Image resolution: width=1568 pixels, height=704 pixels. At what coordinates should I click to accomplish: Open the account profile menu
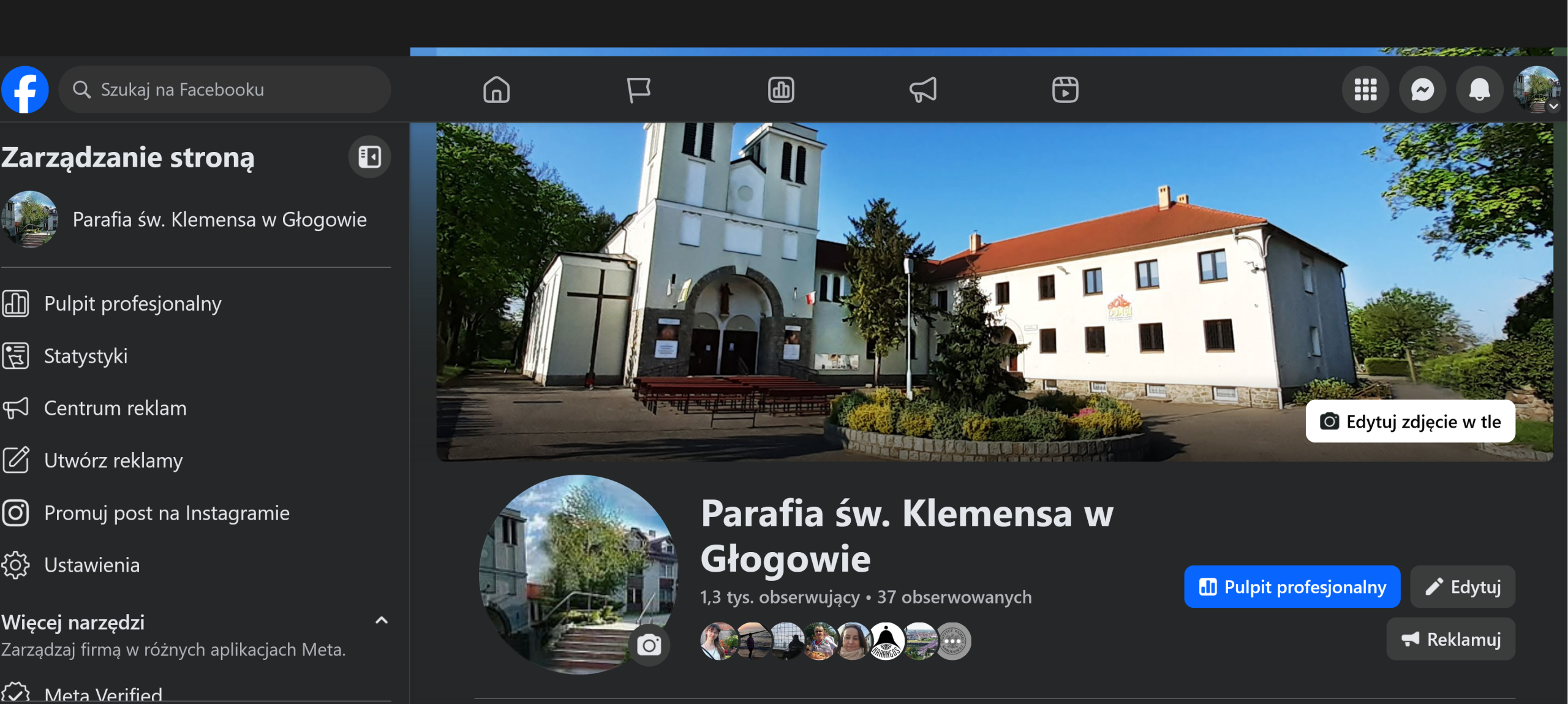[x=1536, y=89]
